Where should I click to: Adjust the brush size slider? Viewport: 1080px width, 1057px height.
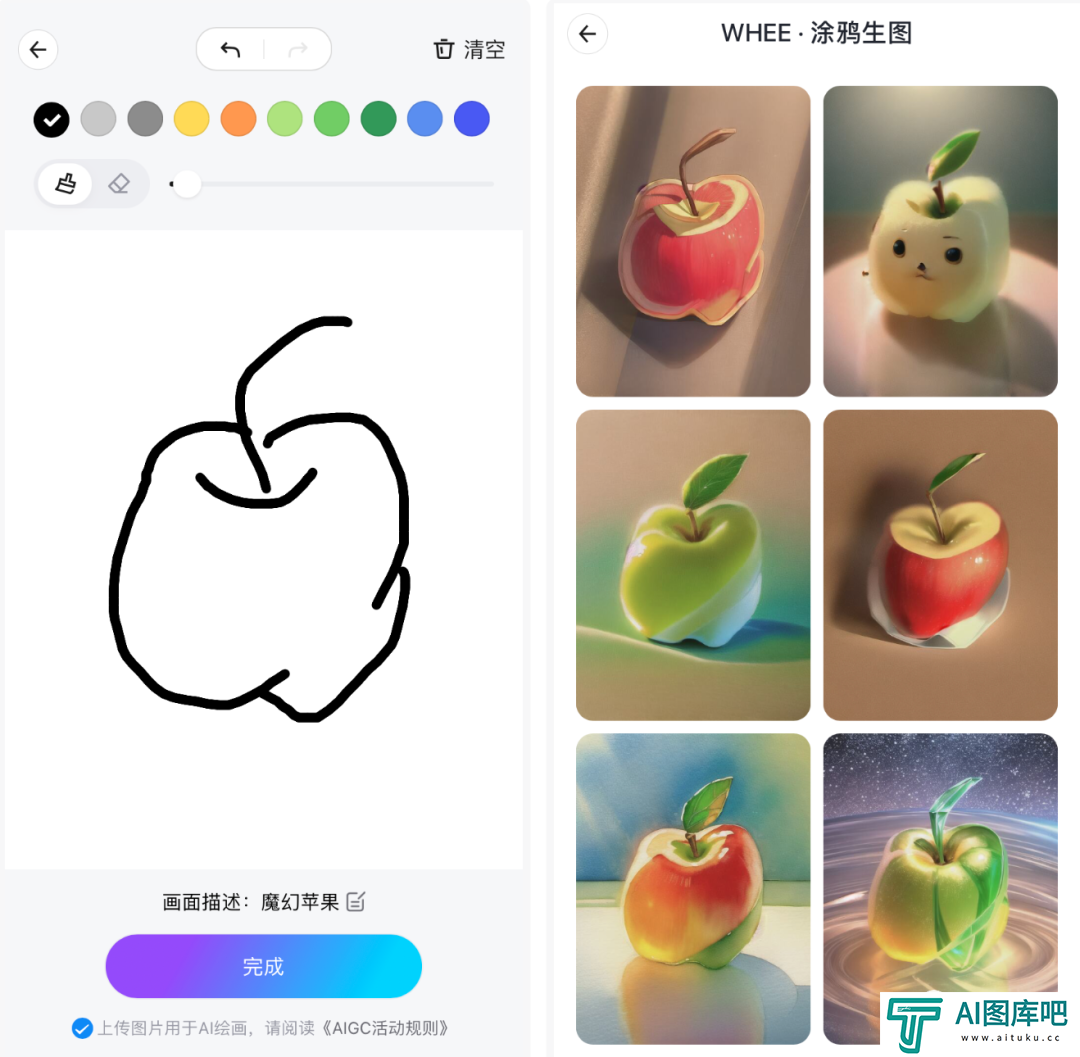(x=186, y=184)
